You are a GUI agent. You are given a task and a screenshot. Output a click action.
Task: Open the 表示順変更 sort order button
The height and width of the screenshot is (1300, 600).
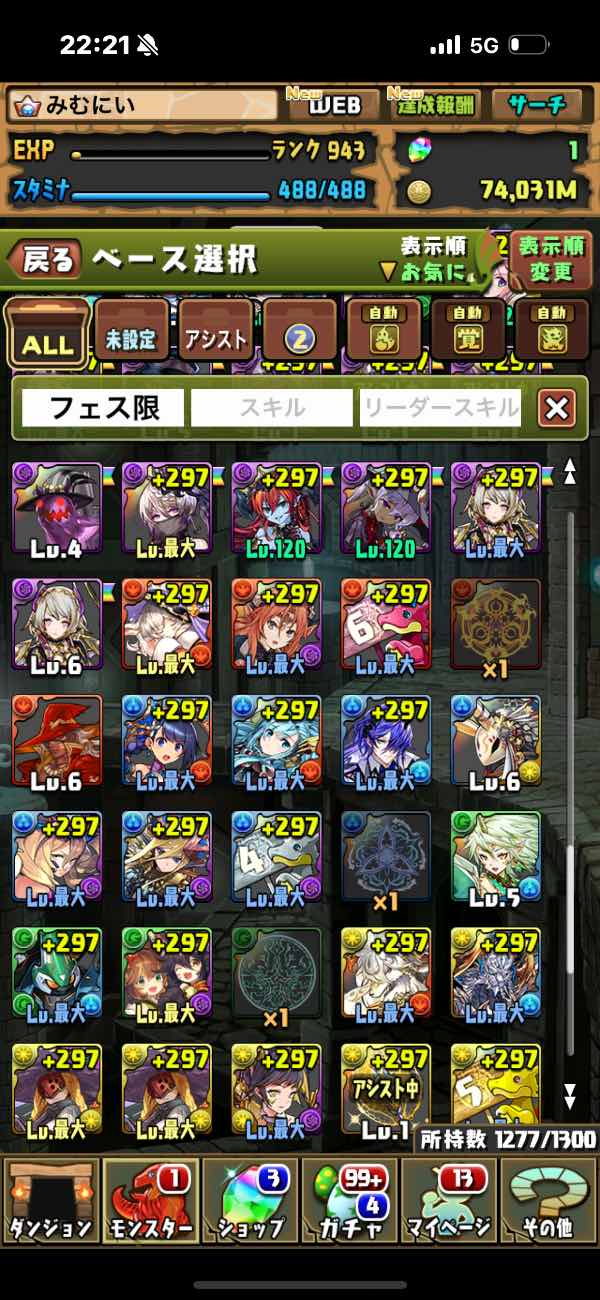click(549, 259)
